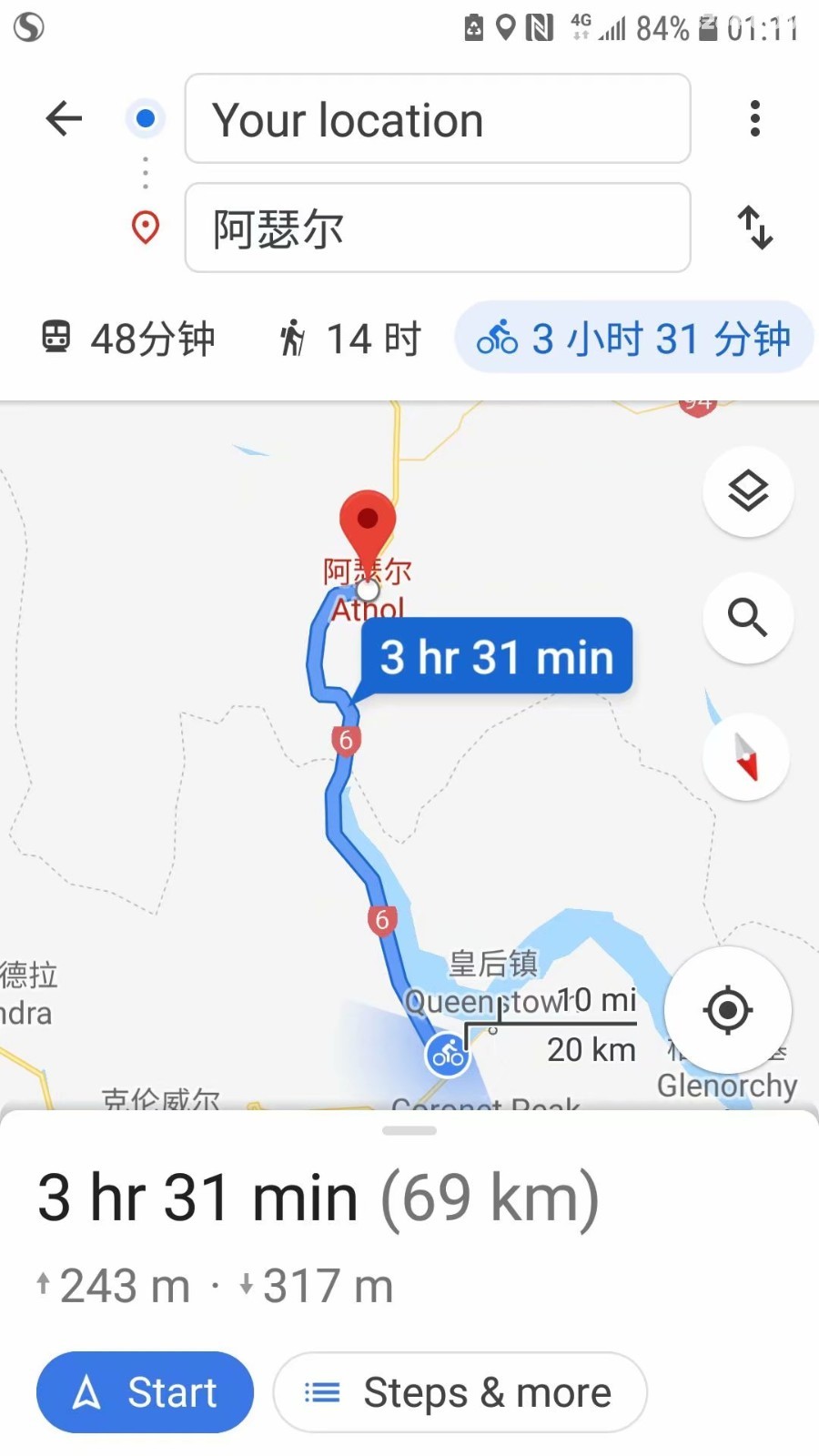This screenshot has width=819, height=1456.
Task: Expand the route details sheet handle
Action: coord(409,1130)
